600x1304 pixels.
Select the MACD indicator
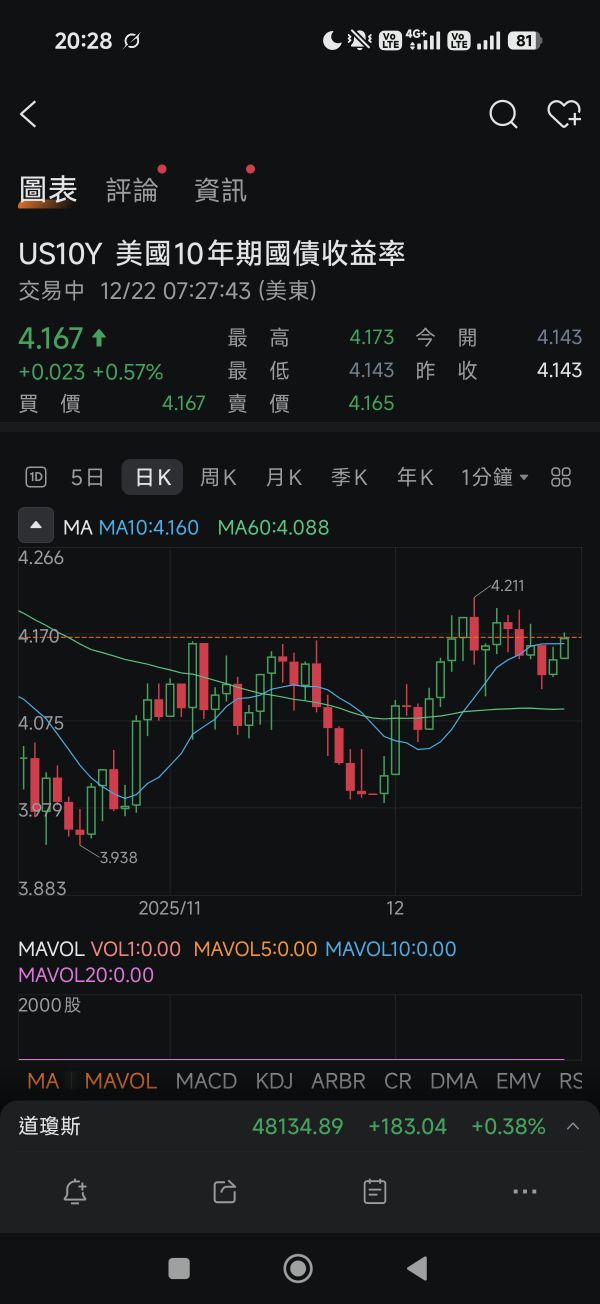pyautogui.click(x=206, y=1081)
